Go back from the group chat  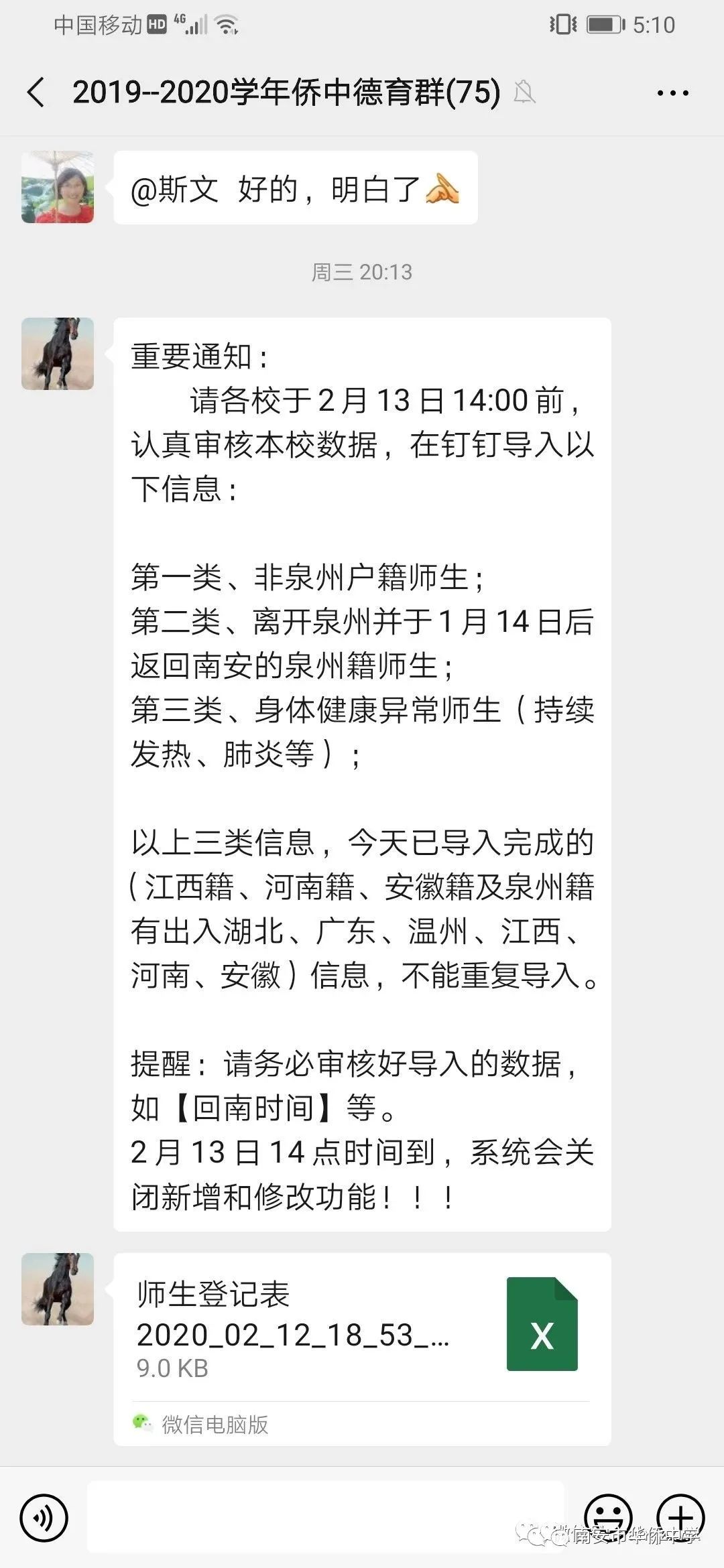pos(36,92)
